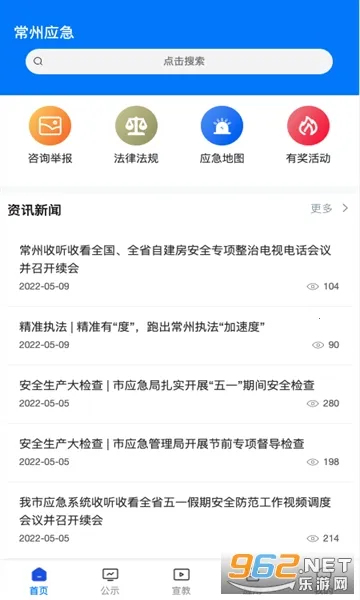Open the 节前专项督导检查 article
This screenshot has width=360, height=600.
(179, 453)
